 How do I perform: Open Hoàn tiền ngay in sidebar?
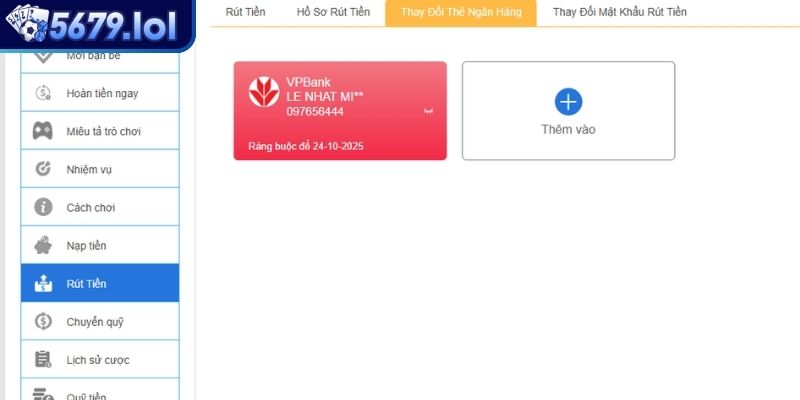pyautogui.click(x=100, y=93)
